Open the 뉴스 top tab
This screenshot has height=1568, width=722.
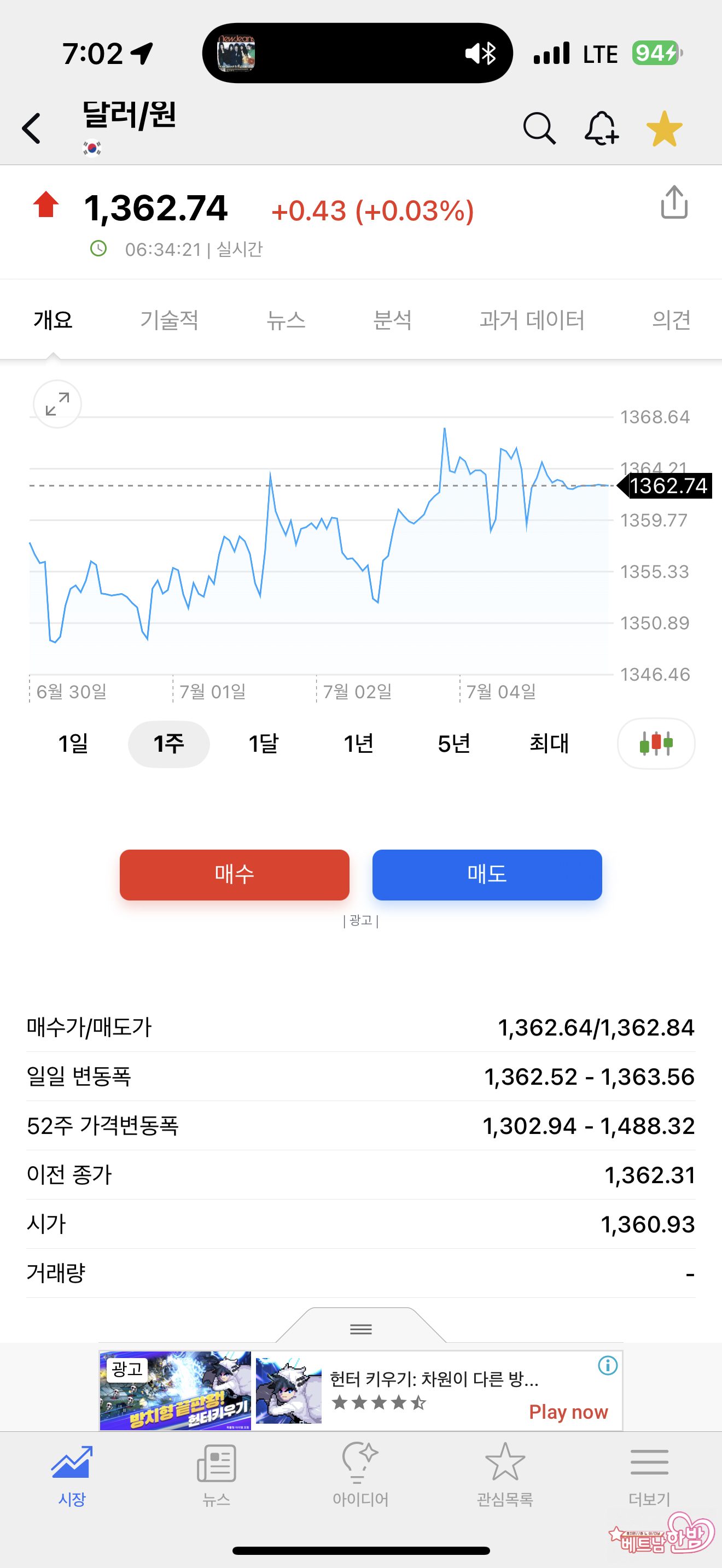pyautogui.click(x=286, y=320)
